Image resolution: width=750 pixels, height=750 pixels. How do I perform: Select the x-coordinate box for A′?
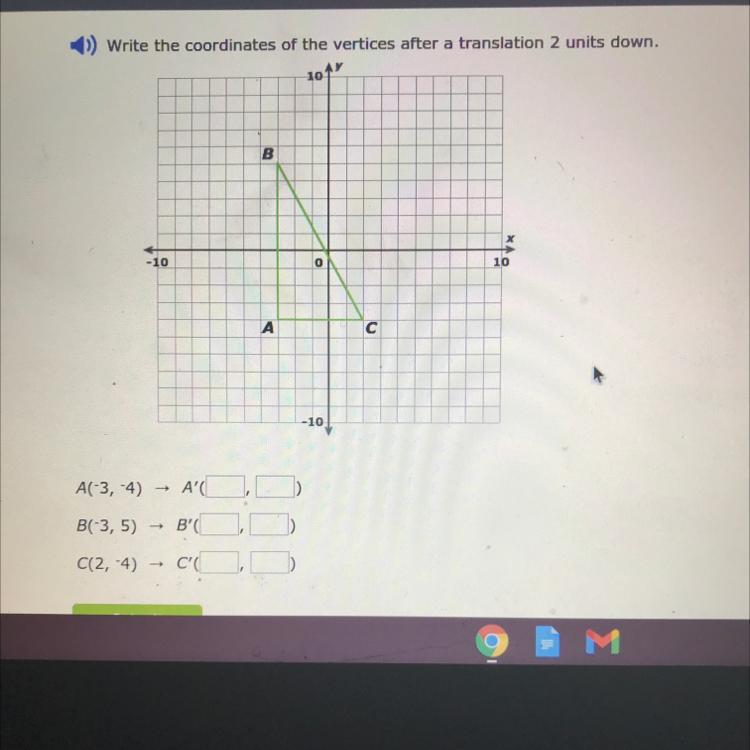pyautogui.click(x=225, y=487)
